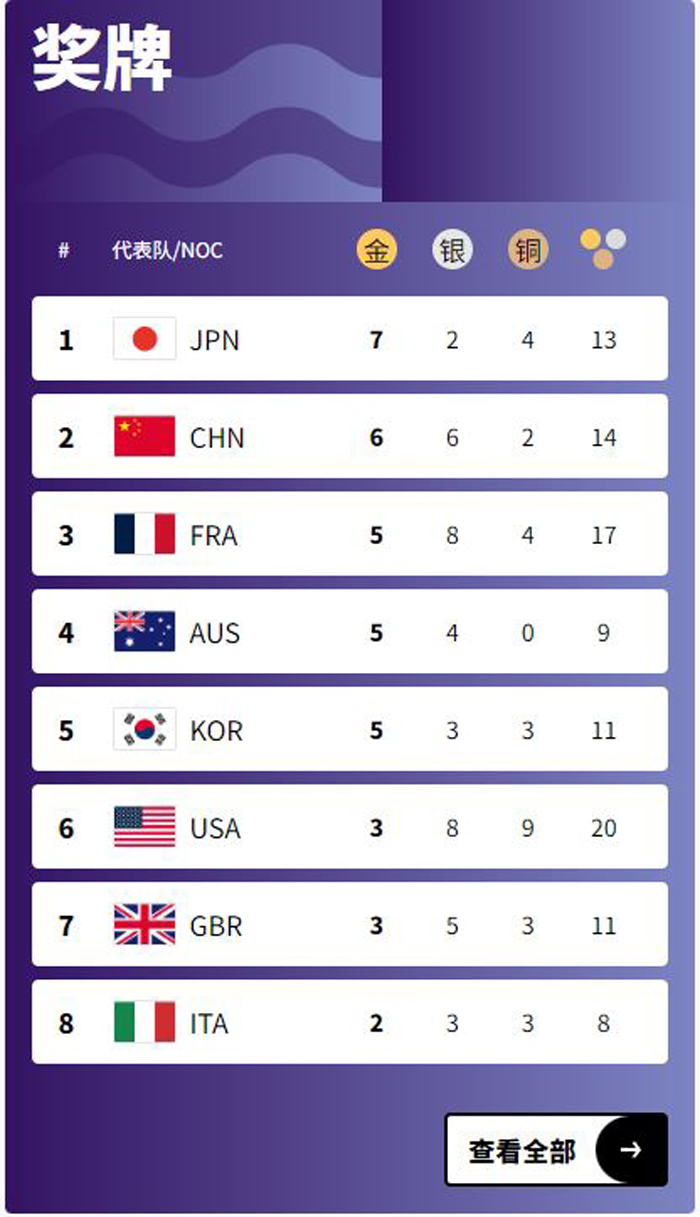Screen dimensions: 700x1217
Task: Open the JPN team row
Action: point(350,339)
